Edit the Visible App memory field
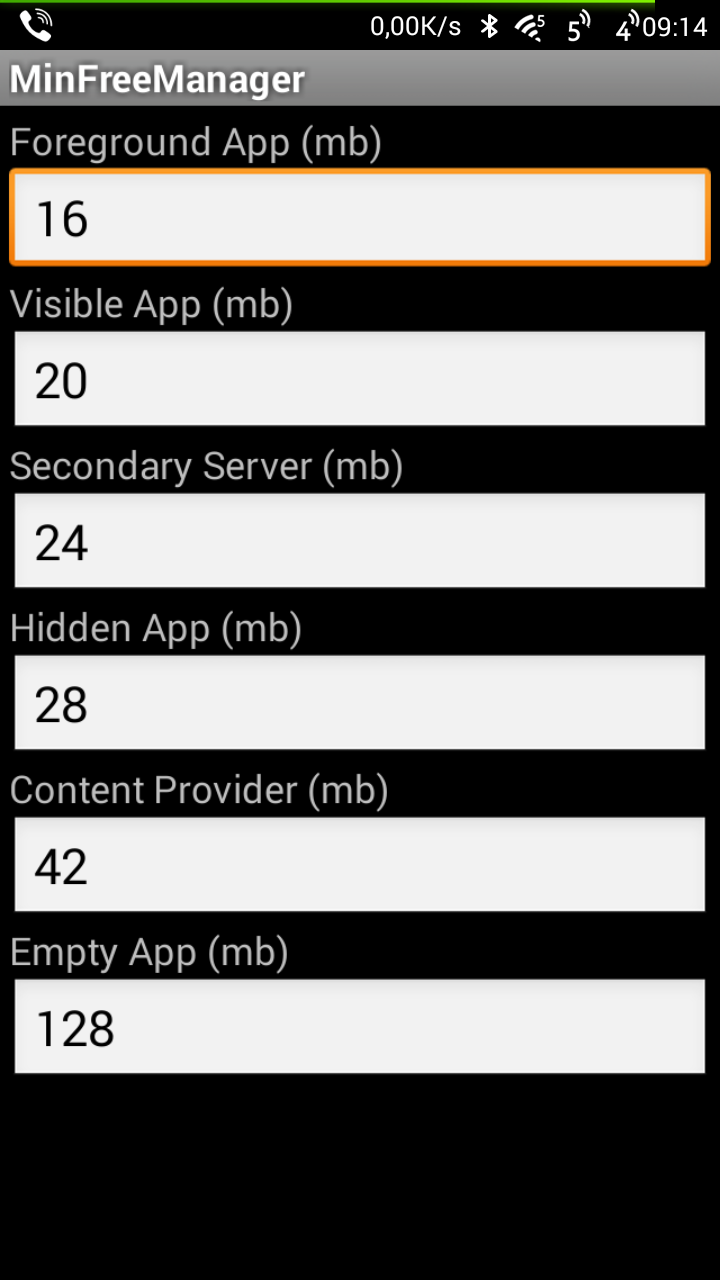The height and width of the screenshot is (1280, 720). click(x=360, y=379)
